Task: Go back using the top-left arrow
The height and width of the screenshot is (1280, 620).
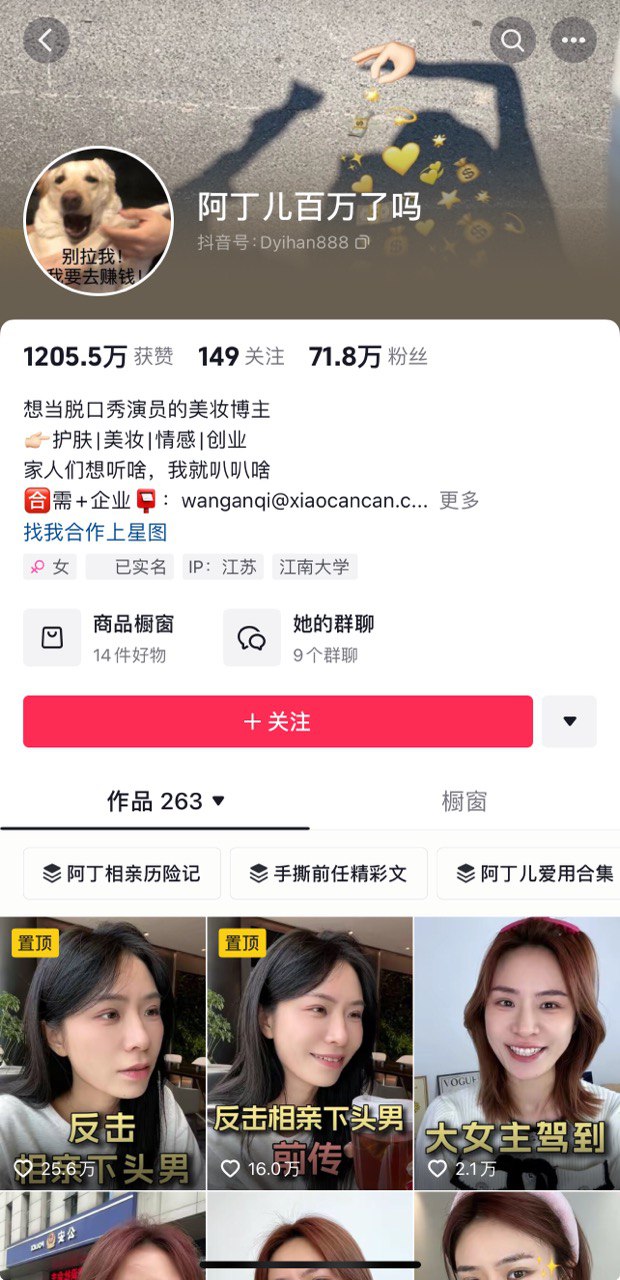Action: 46,40
